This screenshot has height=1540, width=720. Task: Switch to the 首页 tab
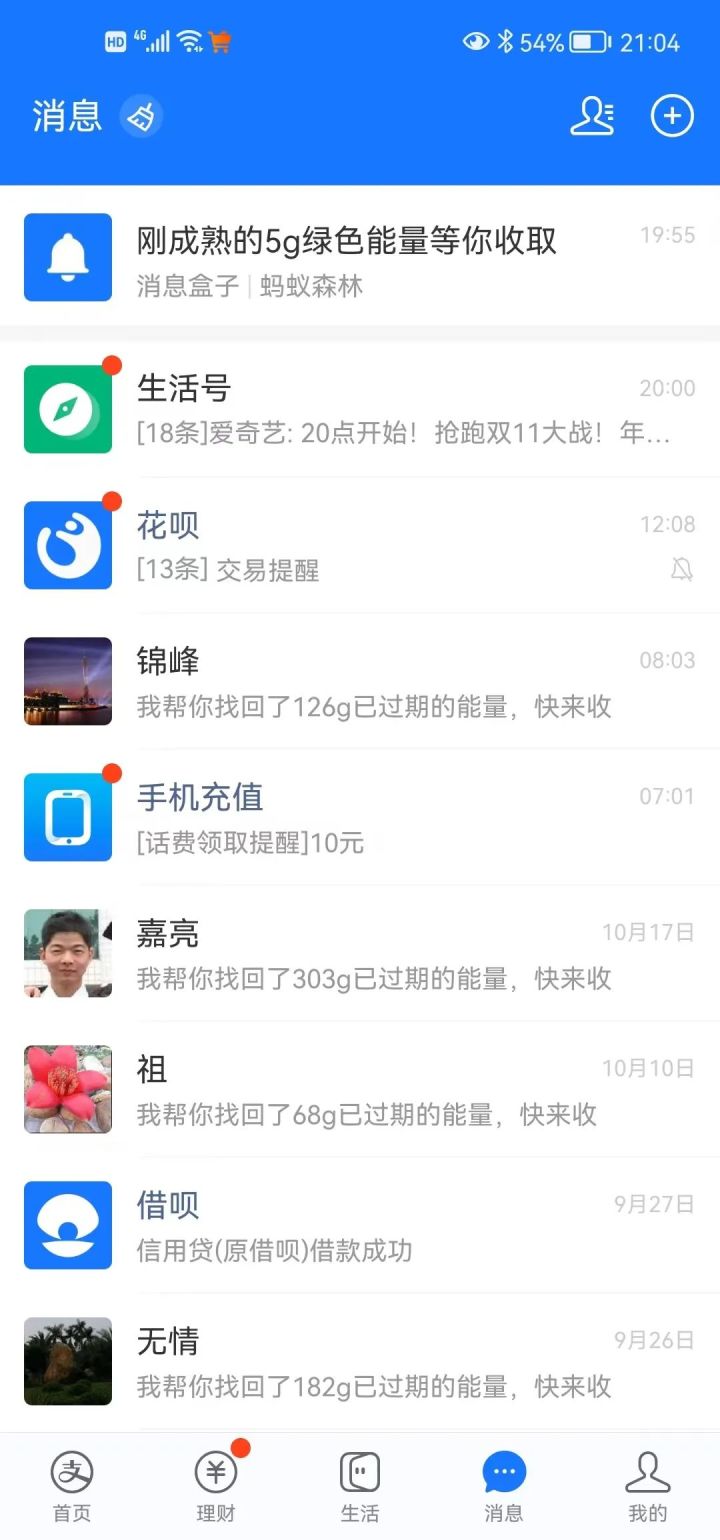pos(72,1486)
